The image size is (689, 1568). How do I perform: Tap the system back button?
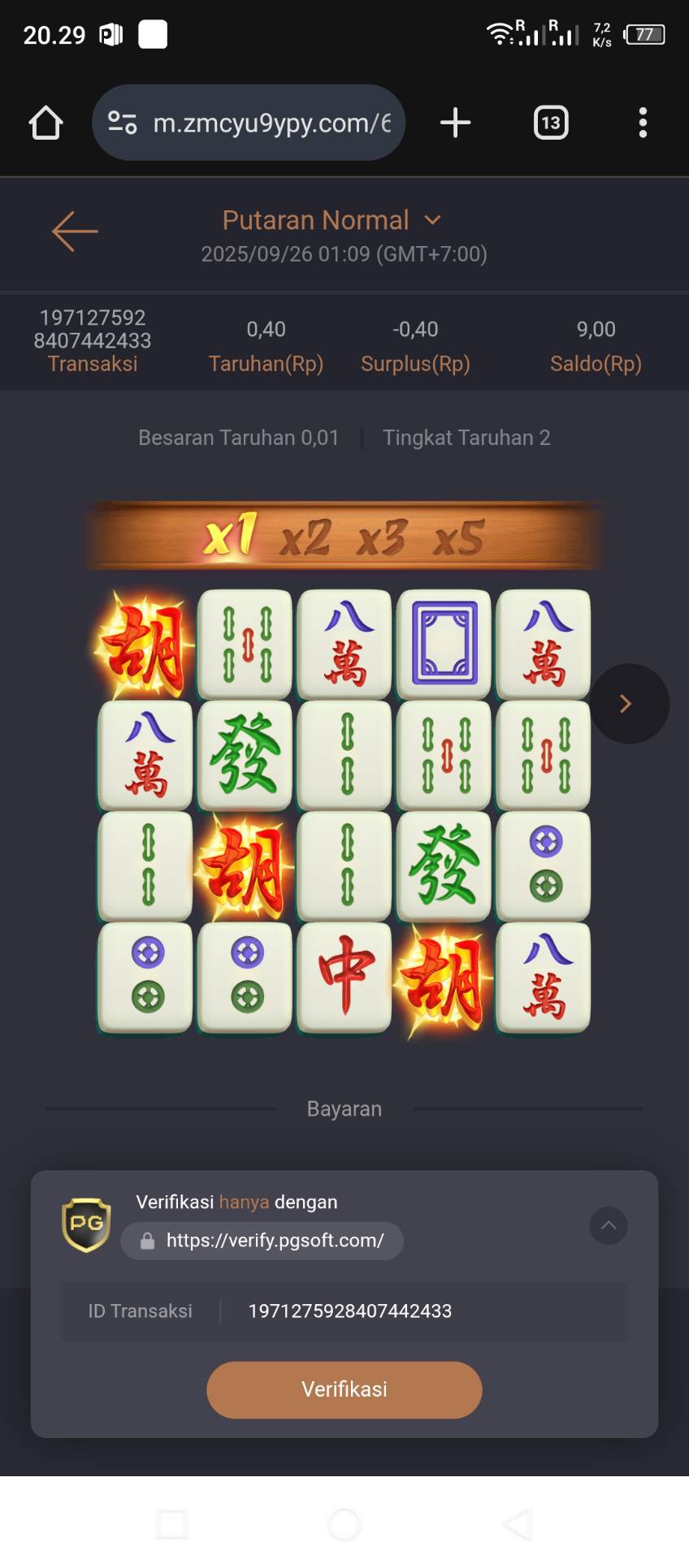point(518,1525)
